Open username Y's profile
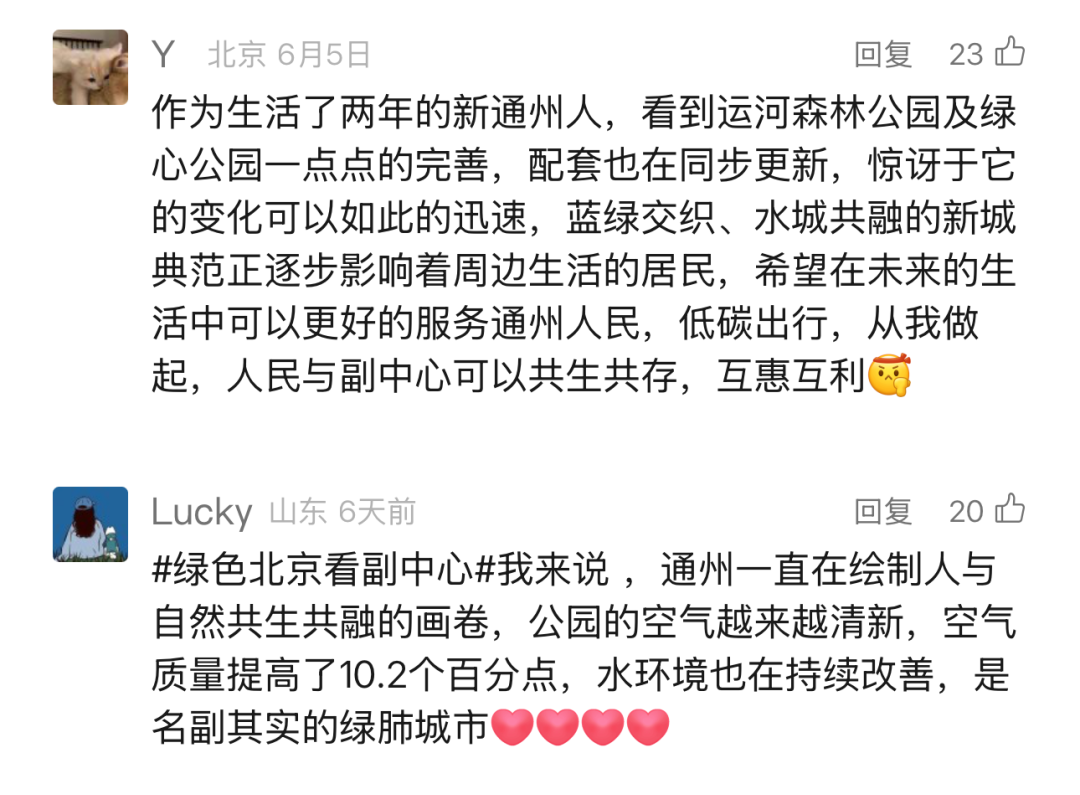Viewport: 1080px width, 795px height. tap(163, 54)
